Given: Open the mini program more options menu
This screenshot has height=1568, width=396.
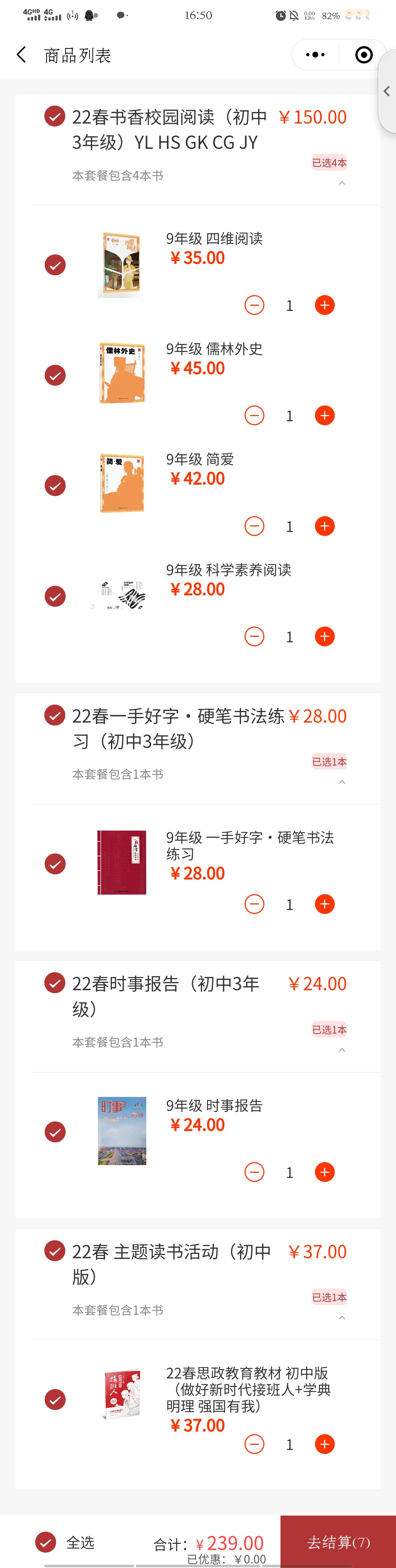Looking at the screenshot, I should (x=315, y=55).
